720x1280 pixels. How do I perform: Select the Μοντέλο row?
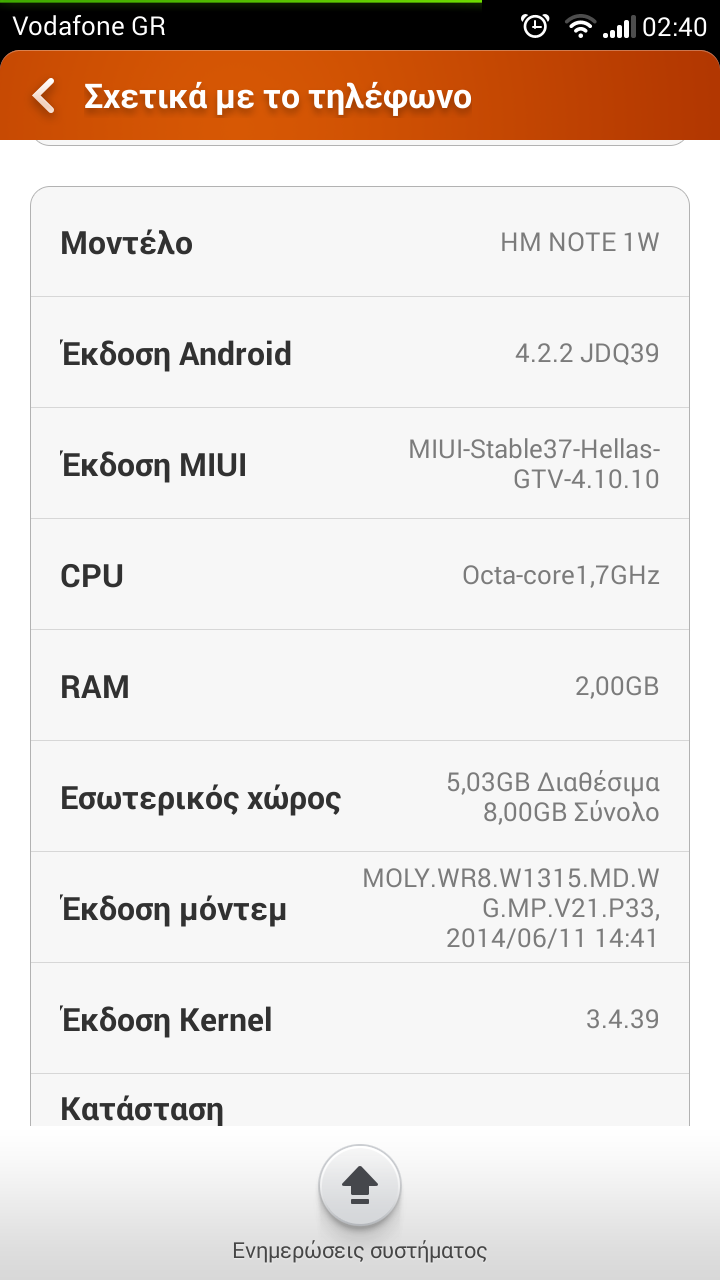pos(360,242)
